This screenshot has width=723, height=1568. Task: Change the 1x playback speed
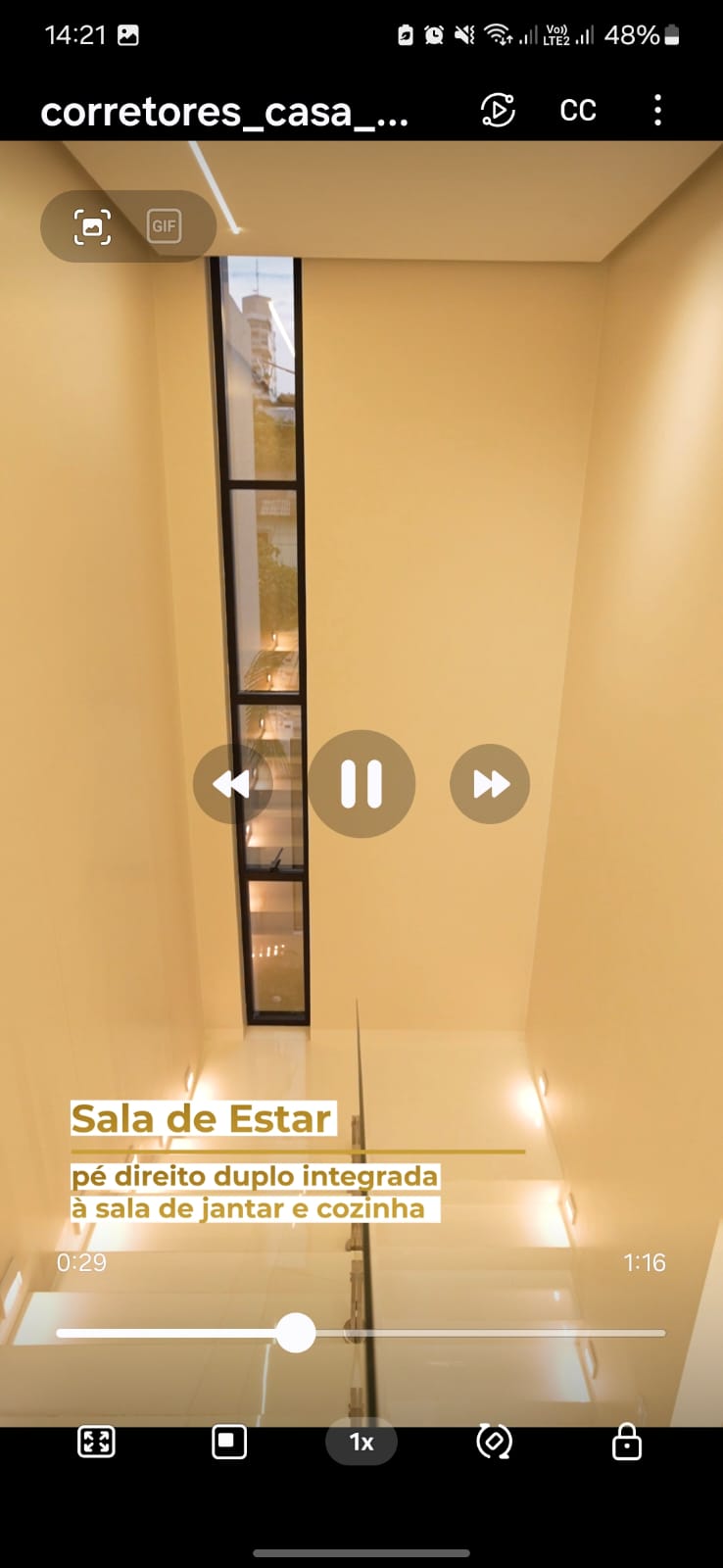coord(361,1442)
